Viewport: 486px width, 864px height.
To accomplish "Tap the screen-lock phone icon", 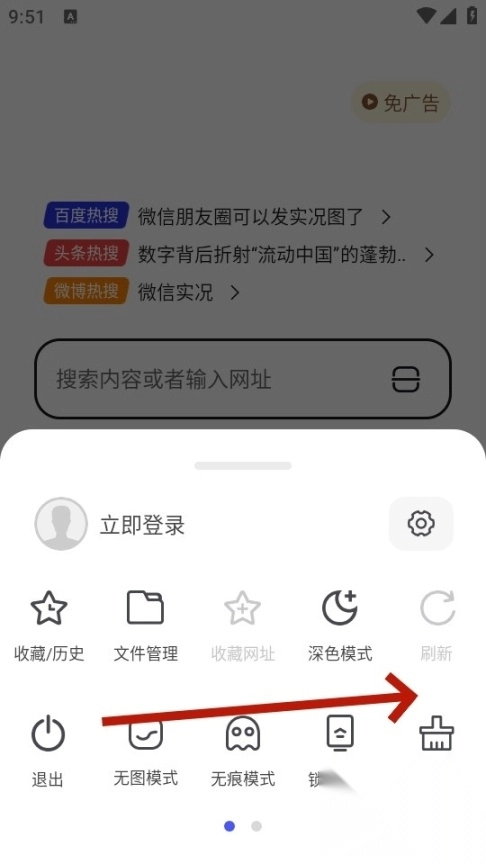I will [x=340, y=733].
